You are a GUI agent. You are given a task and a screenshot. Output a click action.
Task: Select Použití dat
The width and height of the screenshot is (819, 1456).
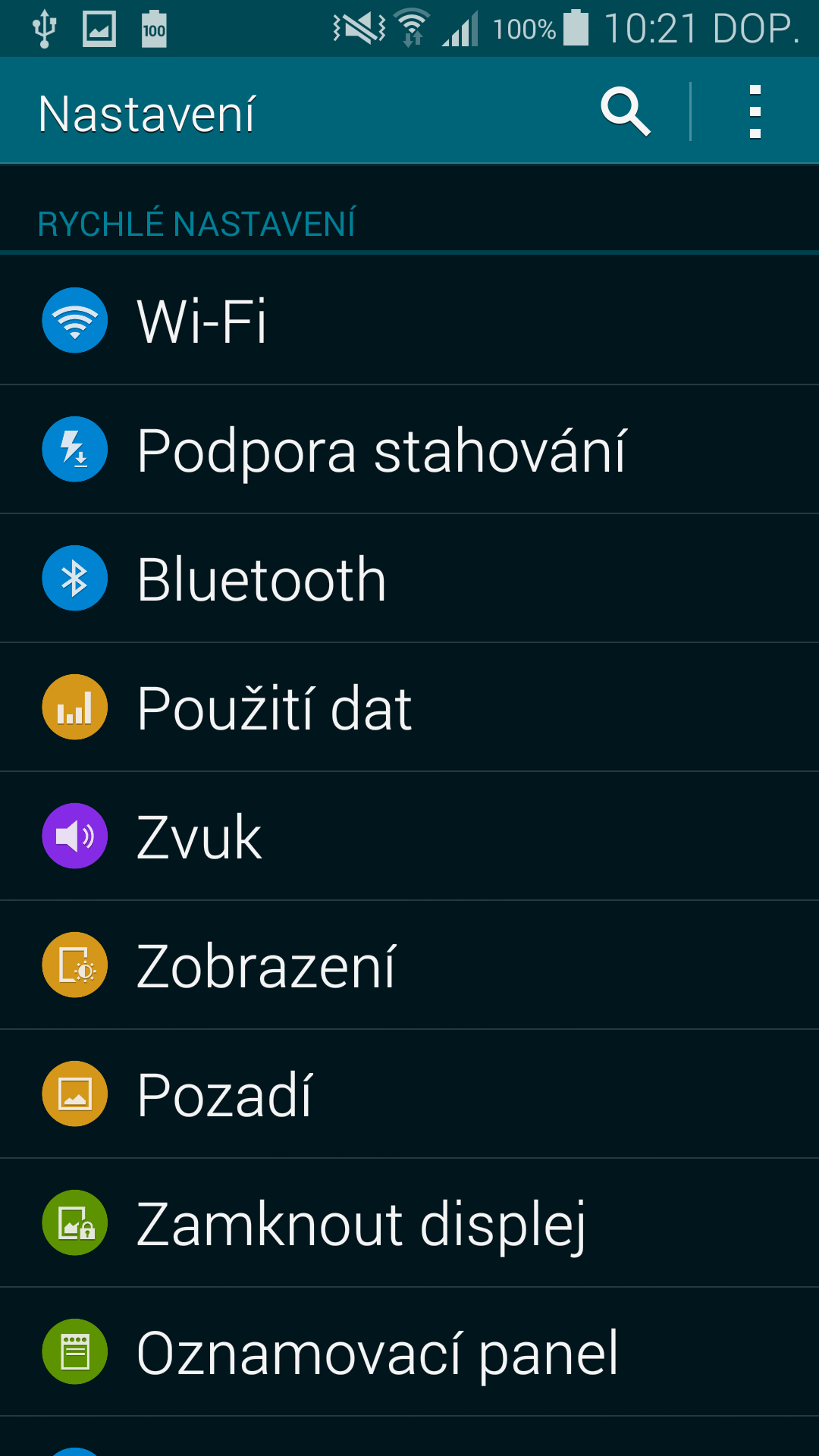tap(409, 708)
